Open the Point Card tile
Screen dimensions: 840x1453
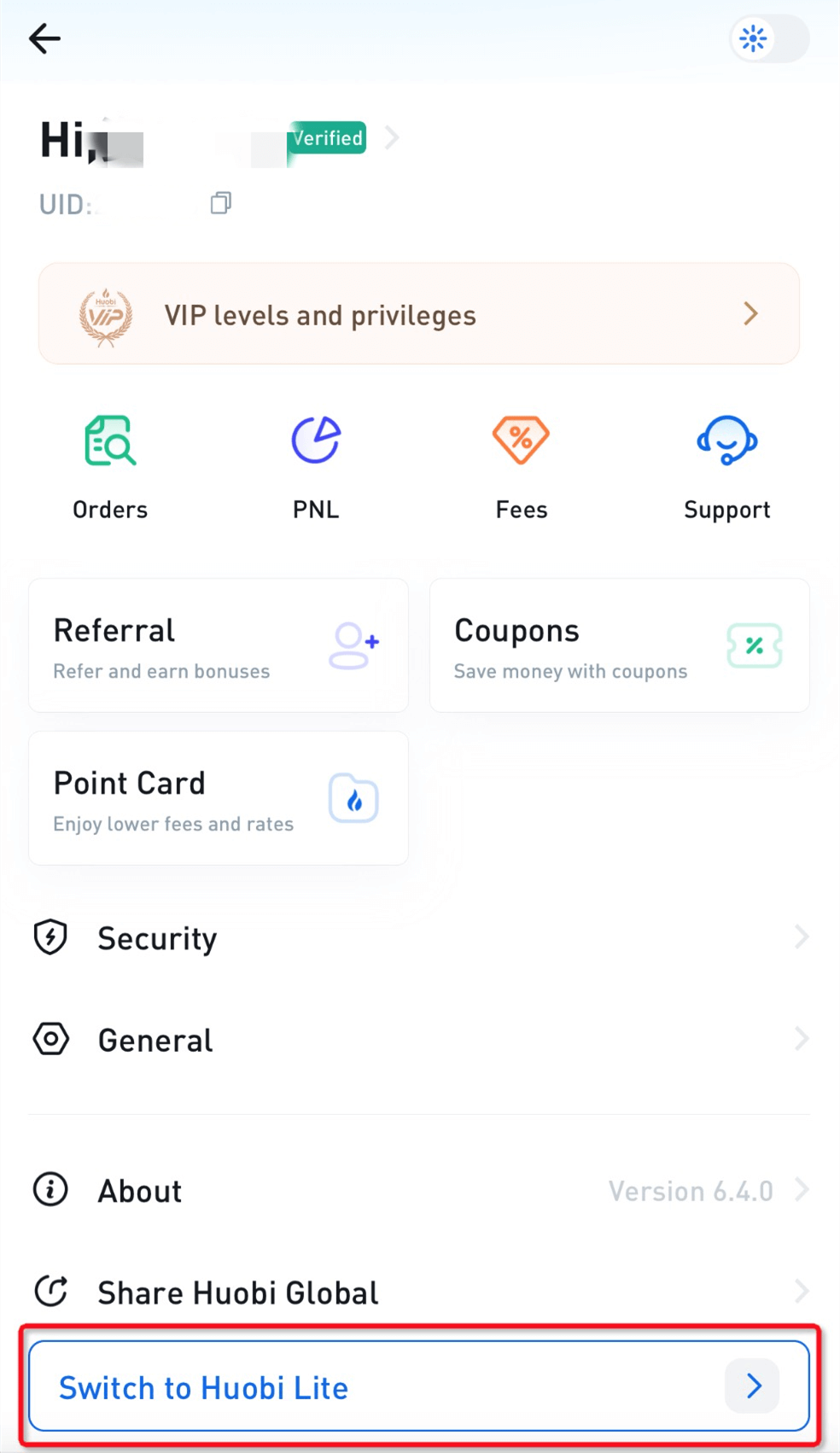(x=219, y=798)
